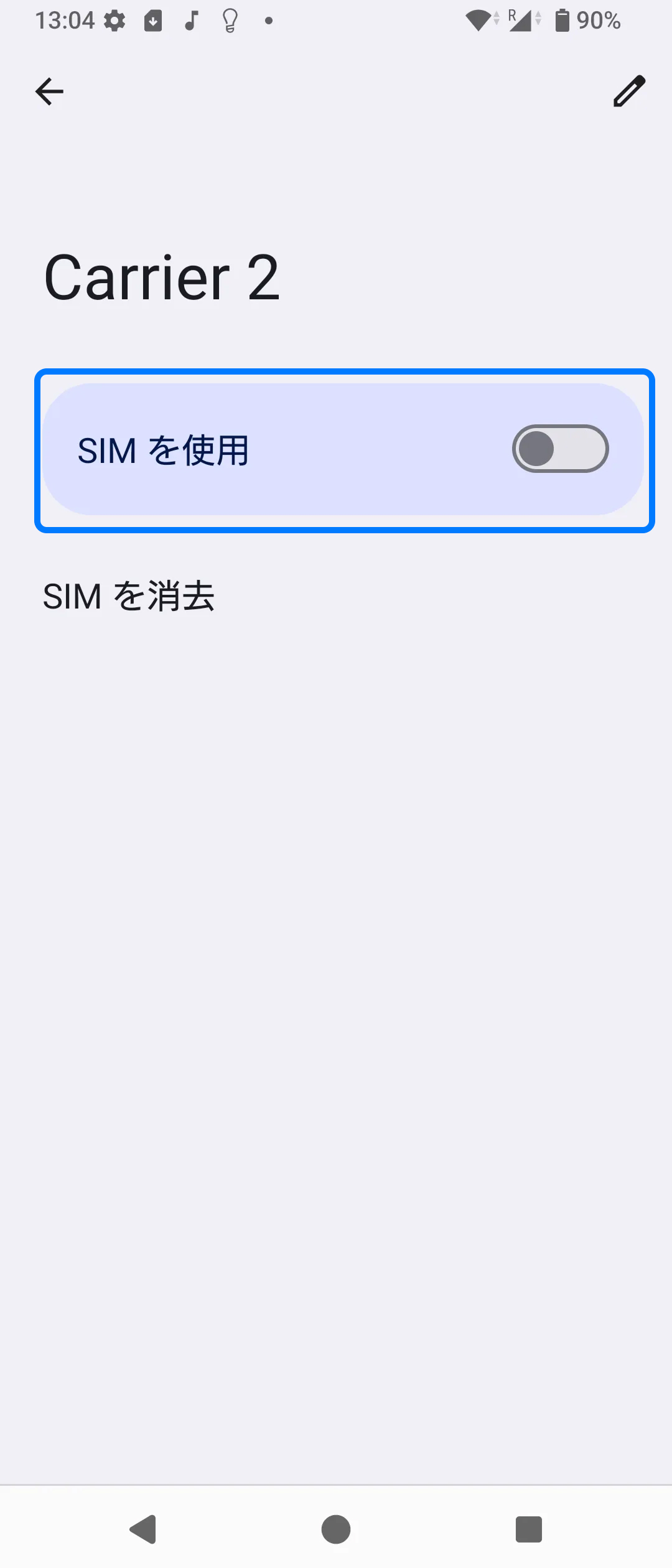Open recent apps from navigation bar

pyautogui.click(x=529, y=1529)
